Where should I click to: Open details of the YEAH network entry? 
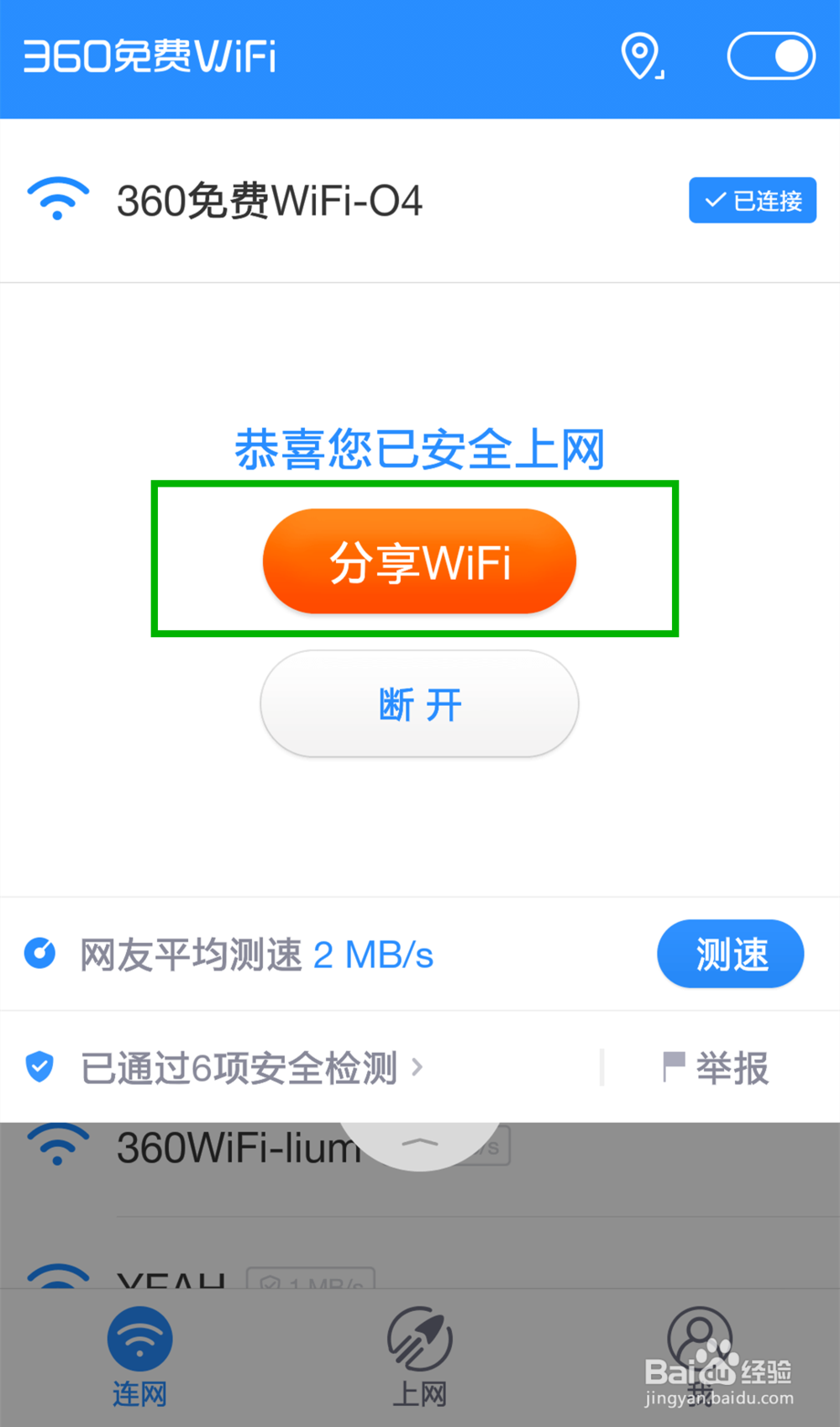click(x=168, y=1277)
